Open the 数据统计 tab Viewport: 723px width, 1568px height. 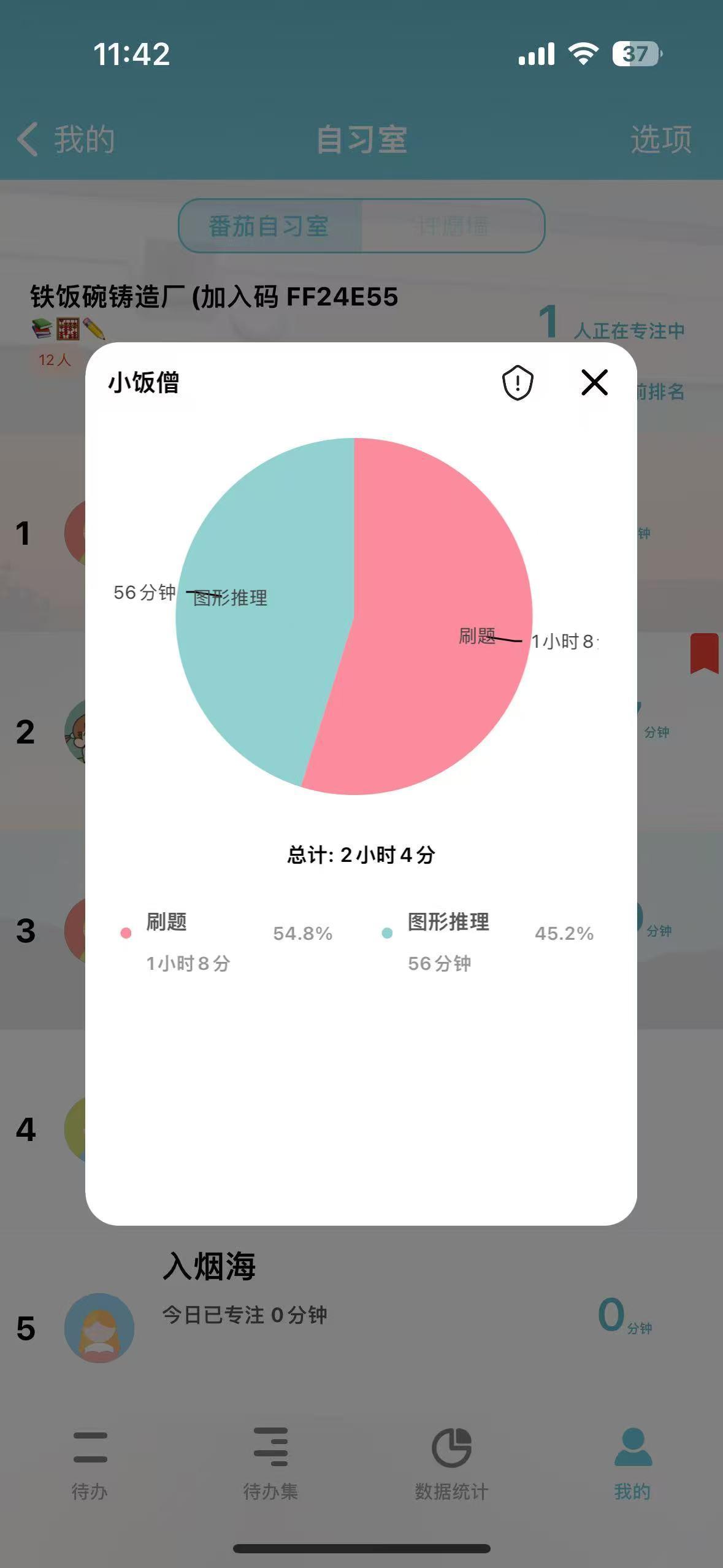(451, 1462)
